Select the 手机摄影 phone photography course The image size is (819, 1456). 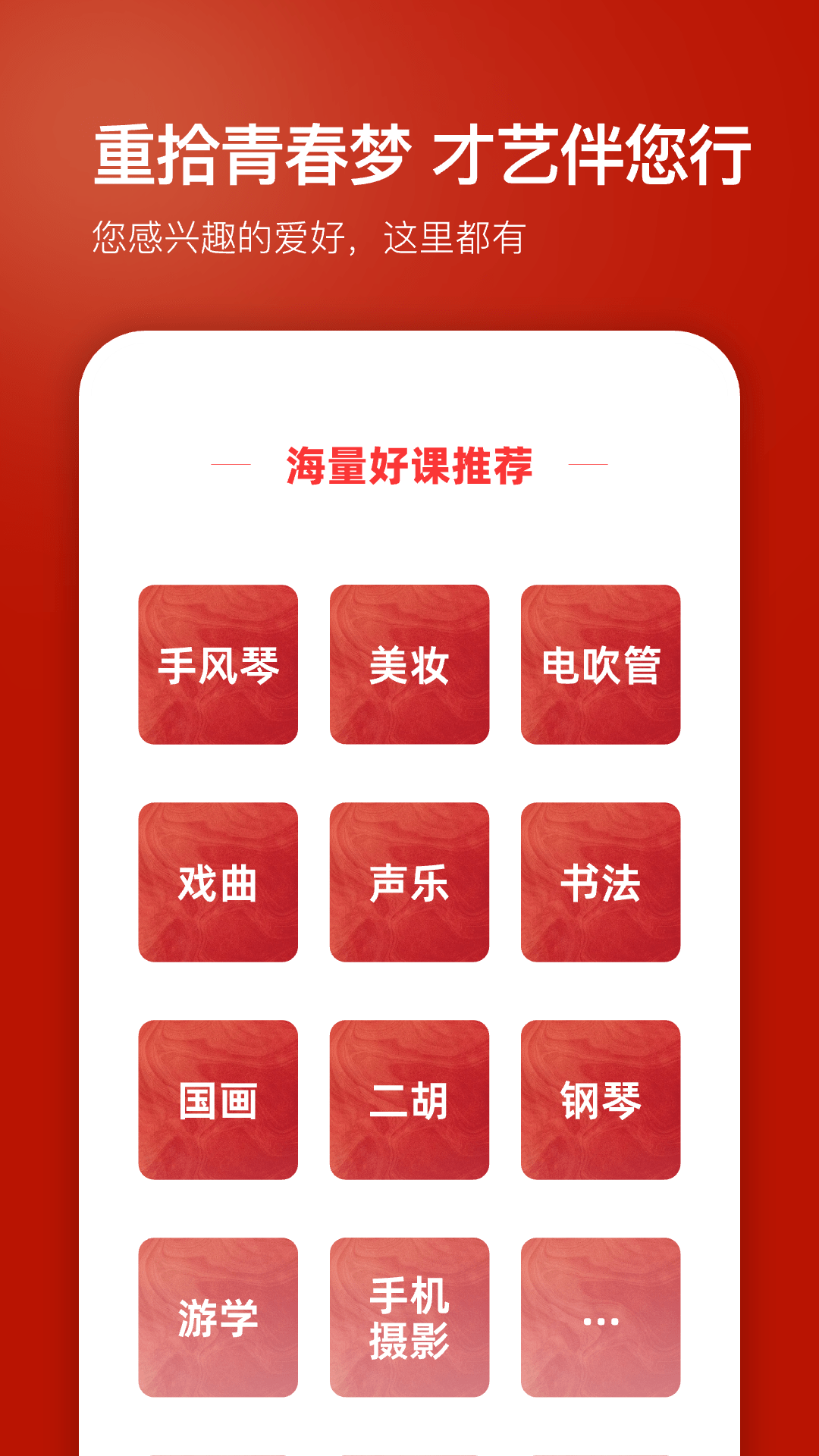409,1319
